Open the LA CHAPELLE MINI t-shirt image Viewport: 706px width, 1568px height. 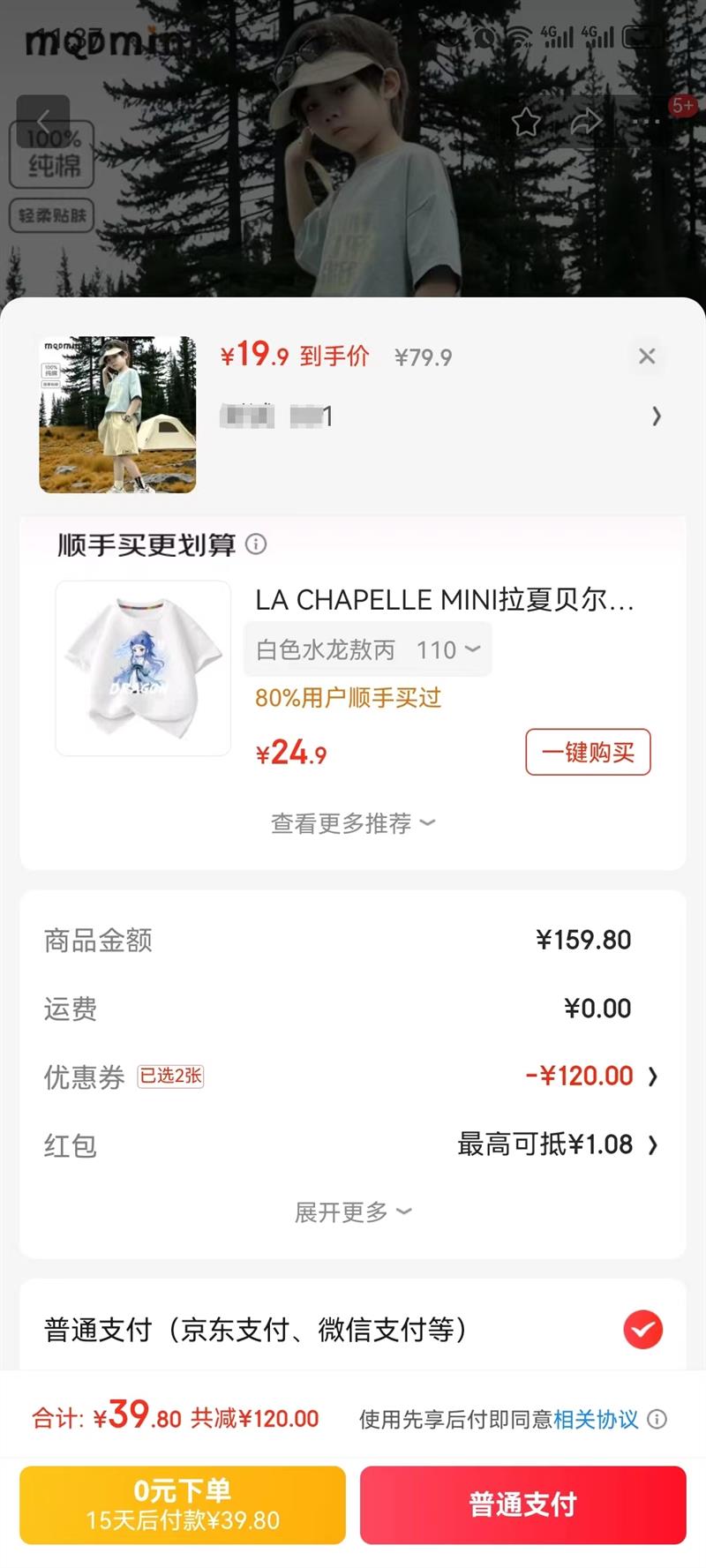click(143, 668)
